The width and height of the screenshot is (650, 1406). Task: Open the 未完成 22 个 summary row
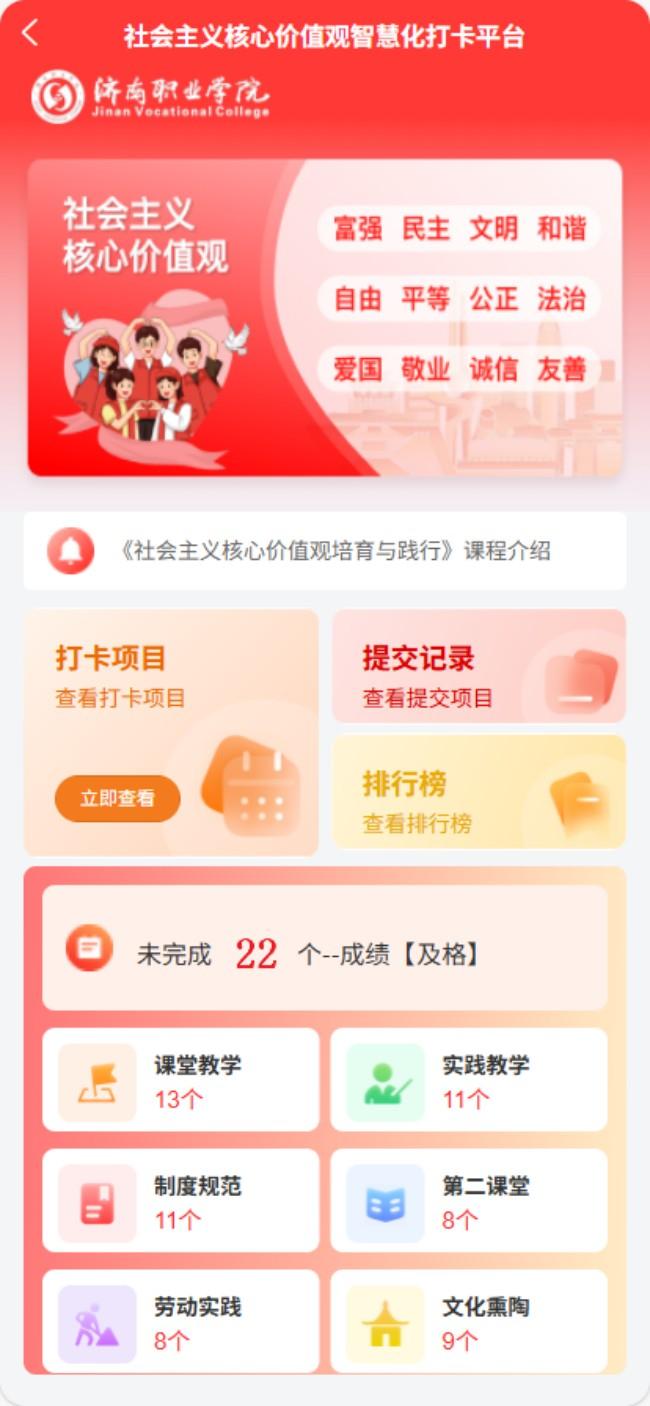point(324,947)
